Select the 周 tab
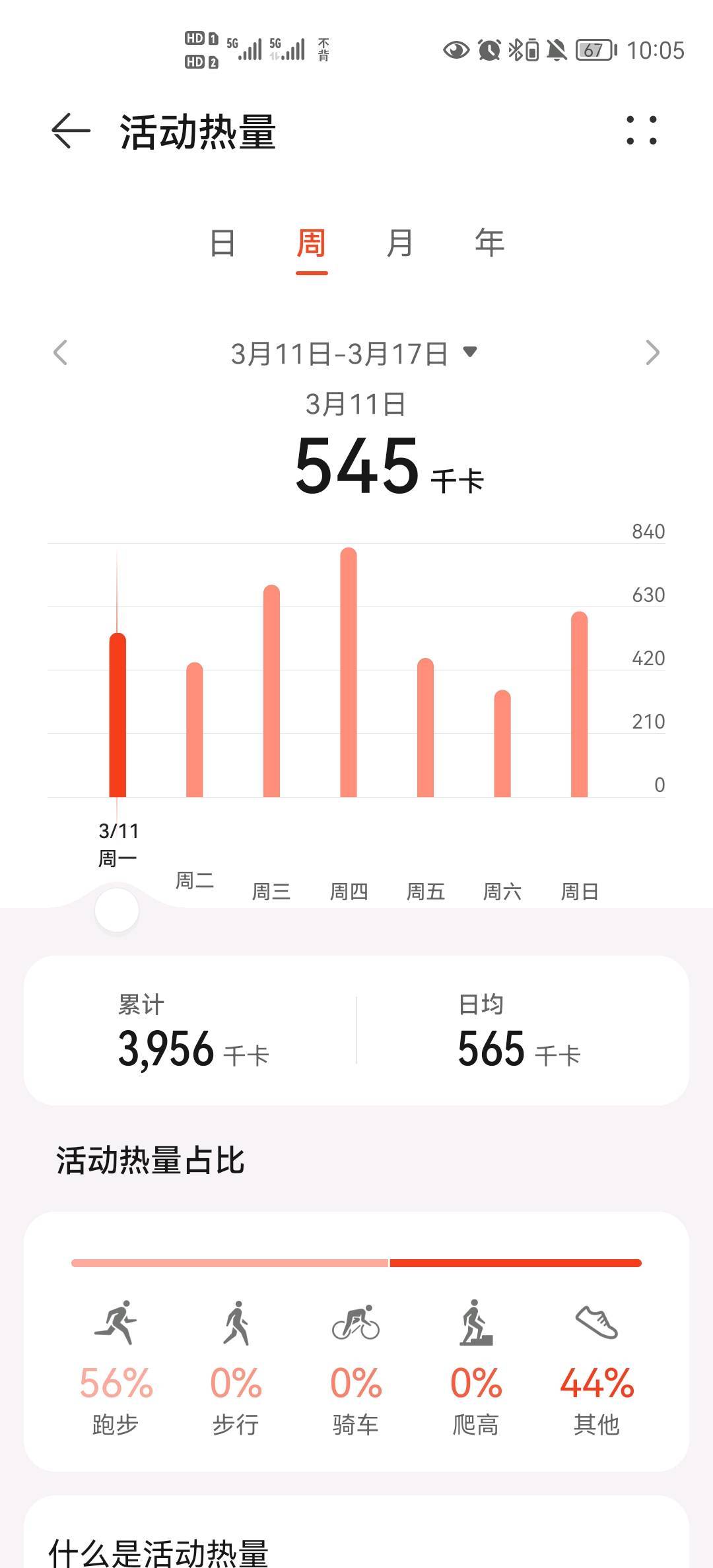713x1568 pixels. coord(311,243)
